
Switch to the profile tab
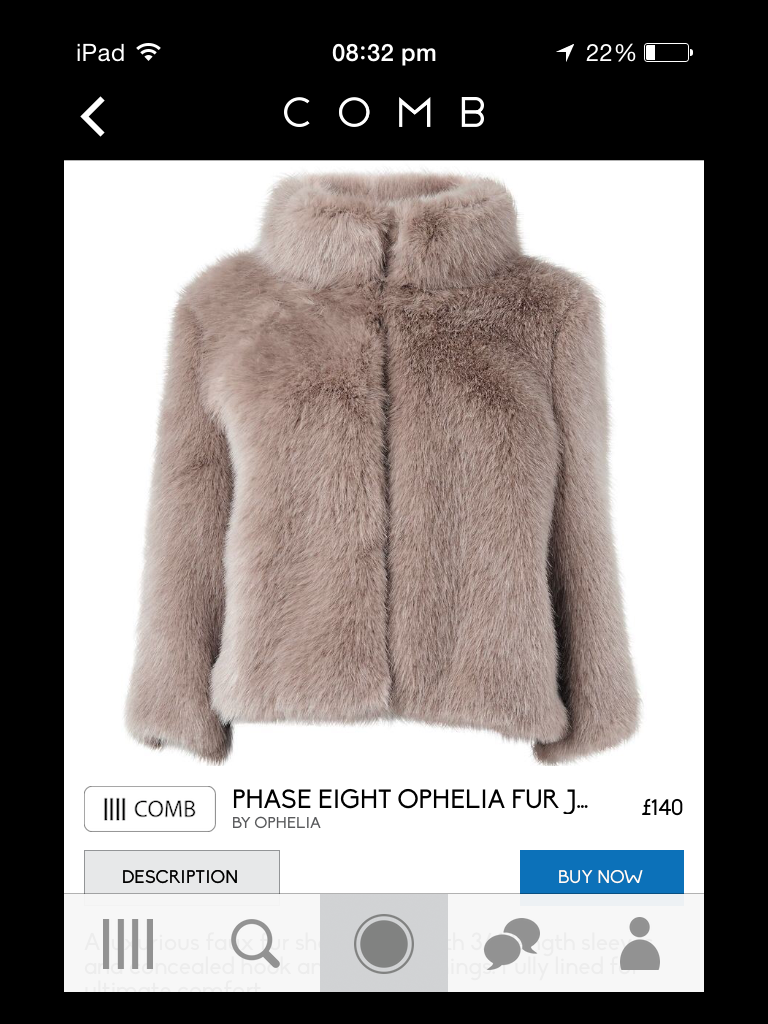click(x=640, y=943)
